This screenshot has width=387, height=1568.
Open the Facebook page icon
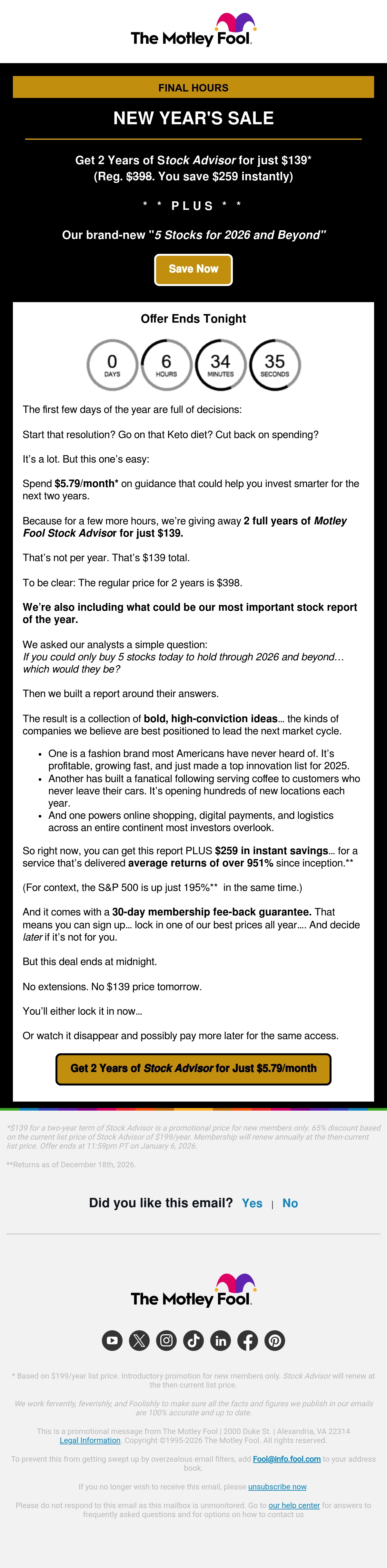pos(247,1340)
